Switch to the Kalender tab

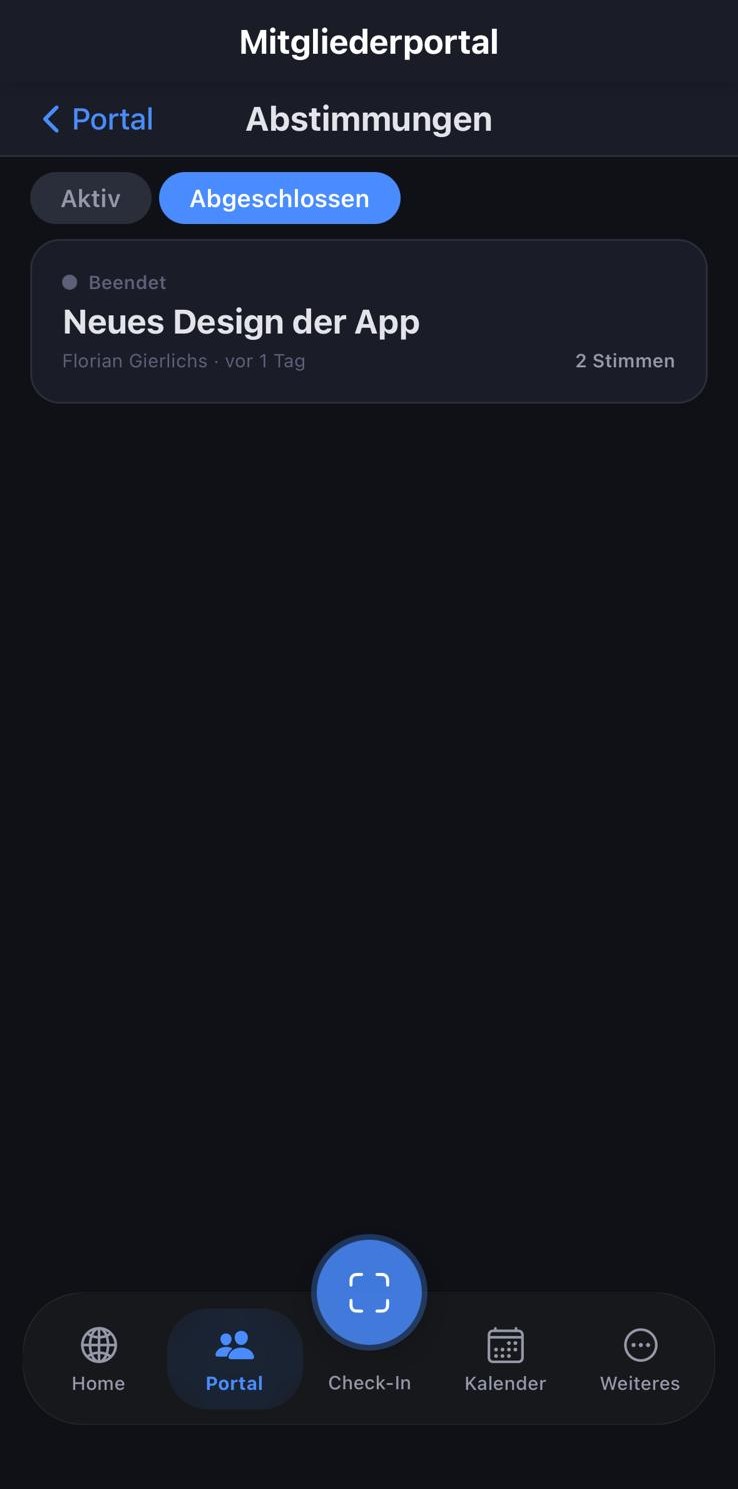505,1358
